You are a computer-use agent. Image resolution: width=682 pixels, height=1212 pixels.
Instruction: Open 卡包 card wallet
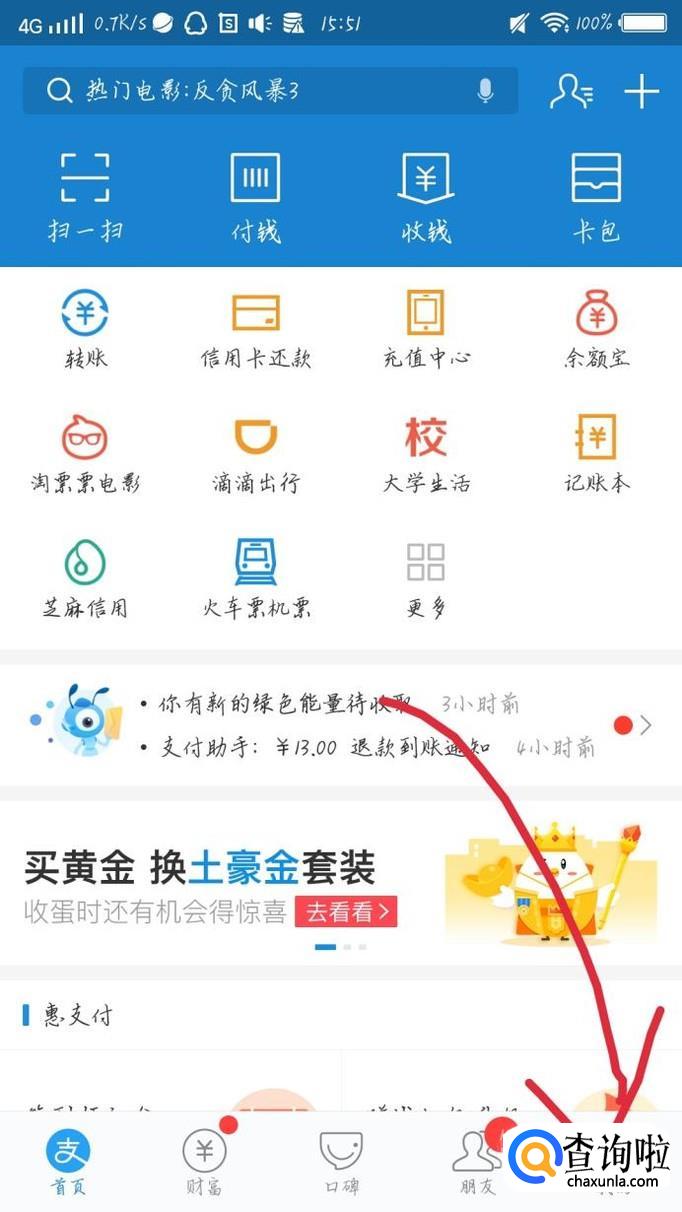pos(596,196)
